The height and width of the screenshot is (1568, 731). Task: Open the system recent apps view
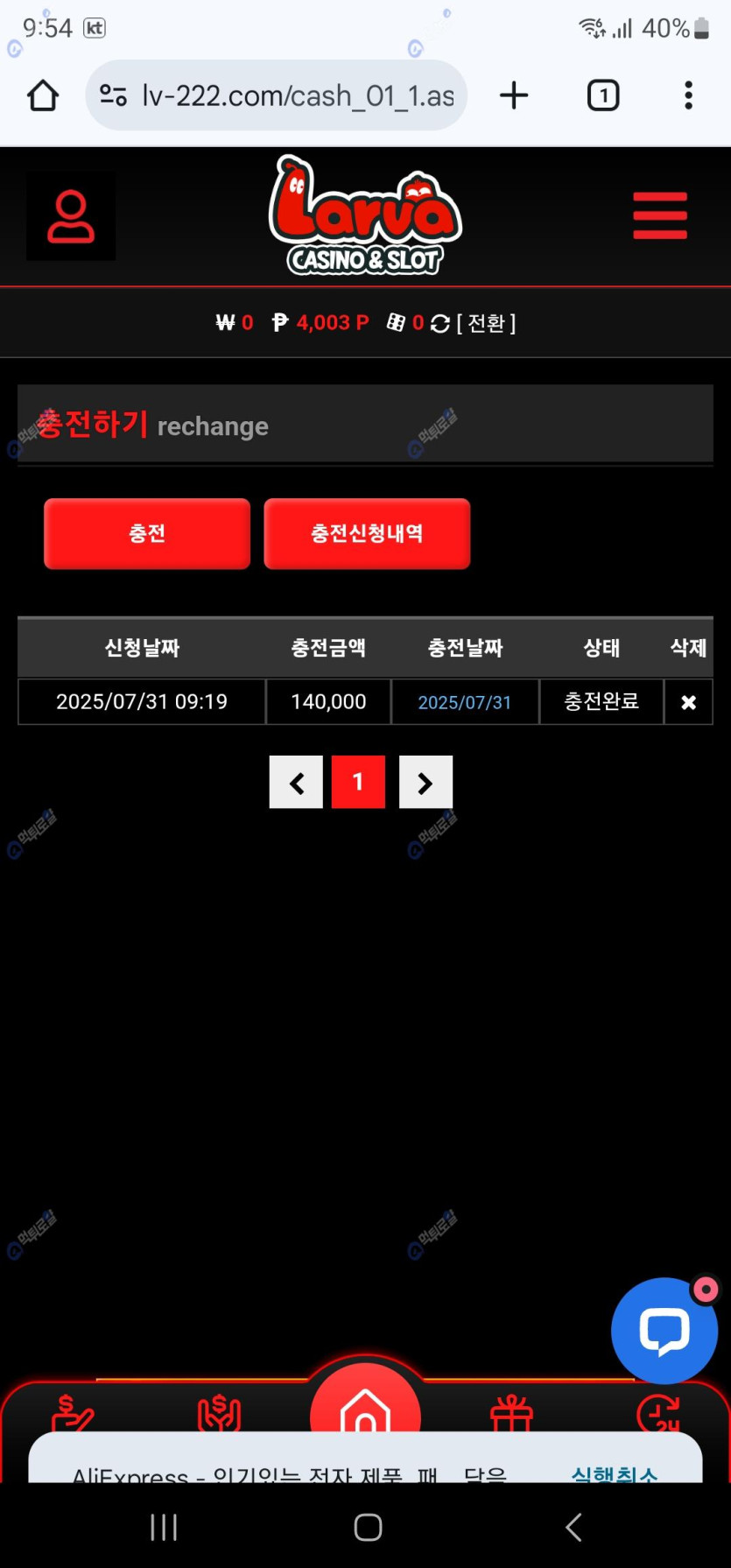click(x=164, y=1528)
